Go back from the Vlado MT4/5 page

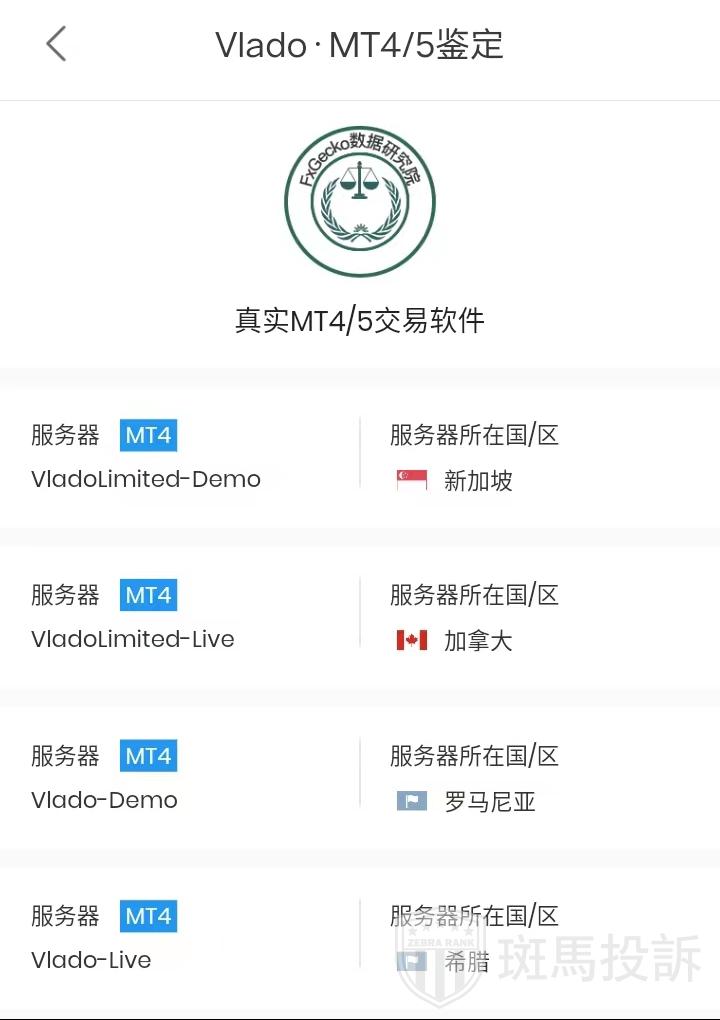56,45
